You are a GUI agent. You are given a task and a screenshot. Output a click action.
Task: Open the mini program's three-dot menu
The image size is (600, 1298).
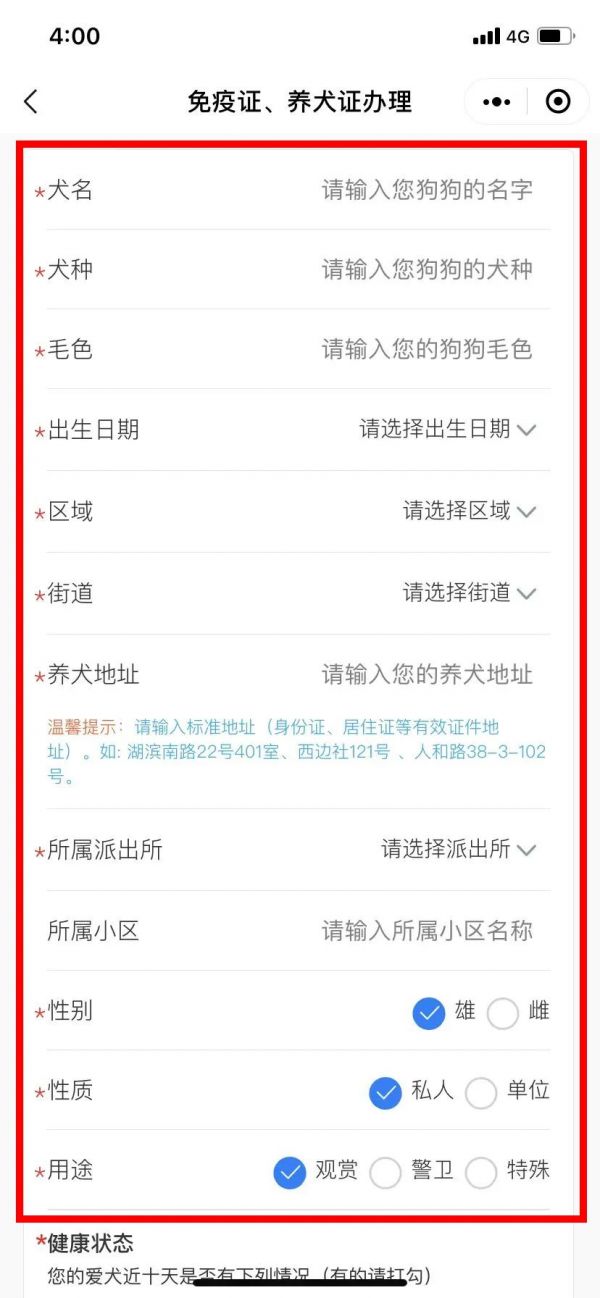[497, 101]
